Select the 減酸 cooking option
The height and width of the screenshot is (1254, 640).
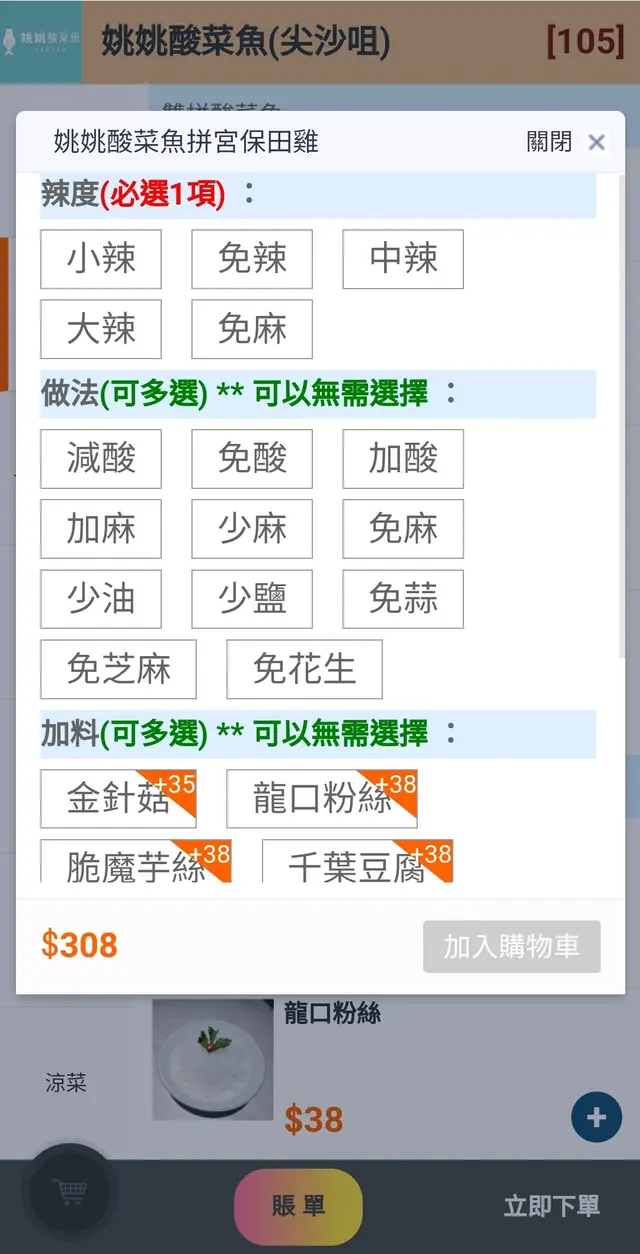(101, 459)
